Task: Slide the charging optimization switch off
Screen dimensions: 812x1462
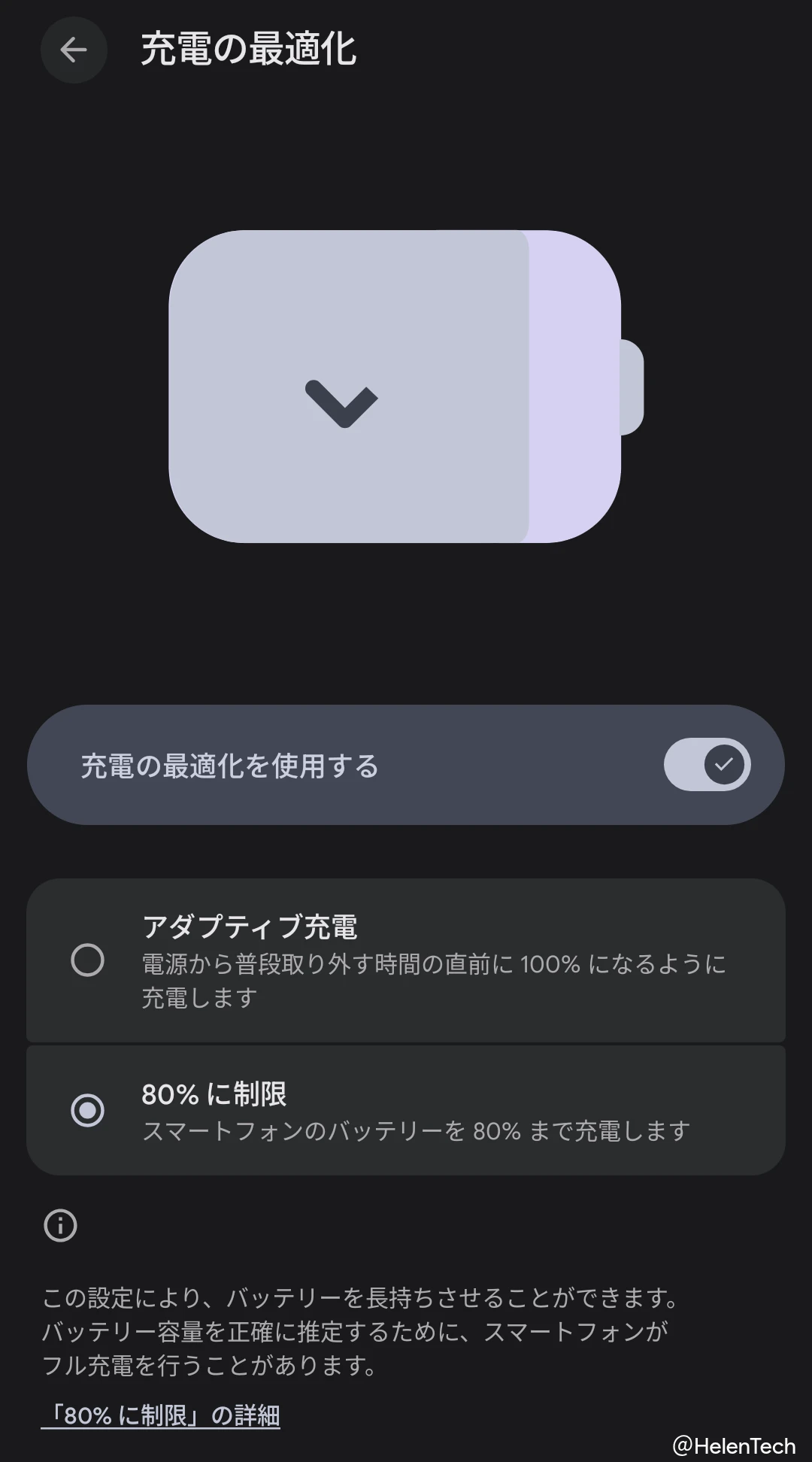Action: tap(704, 764)
